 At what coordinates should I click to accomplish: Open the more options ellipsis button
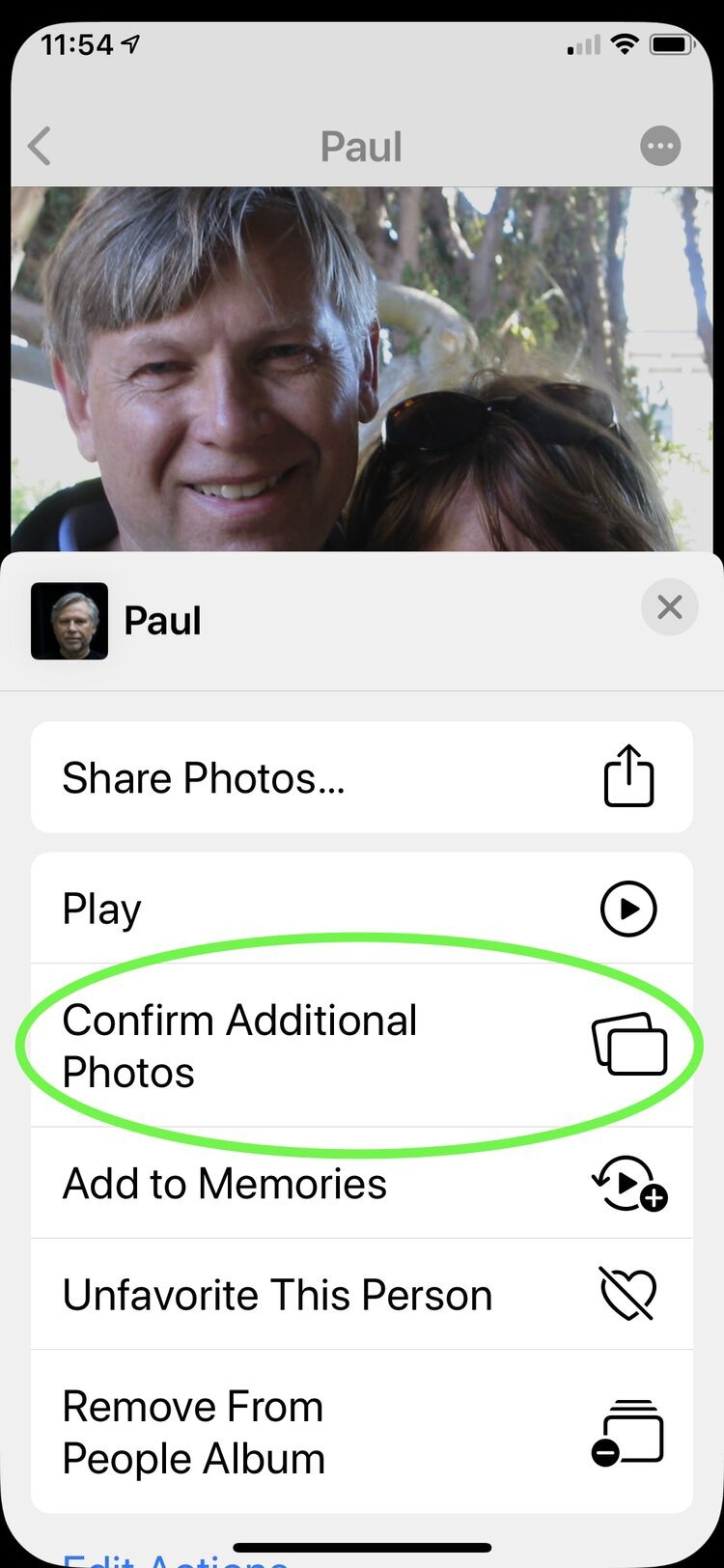click(x=660, y=147)
